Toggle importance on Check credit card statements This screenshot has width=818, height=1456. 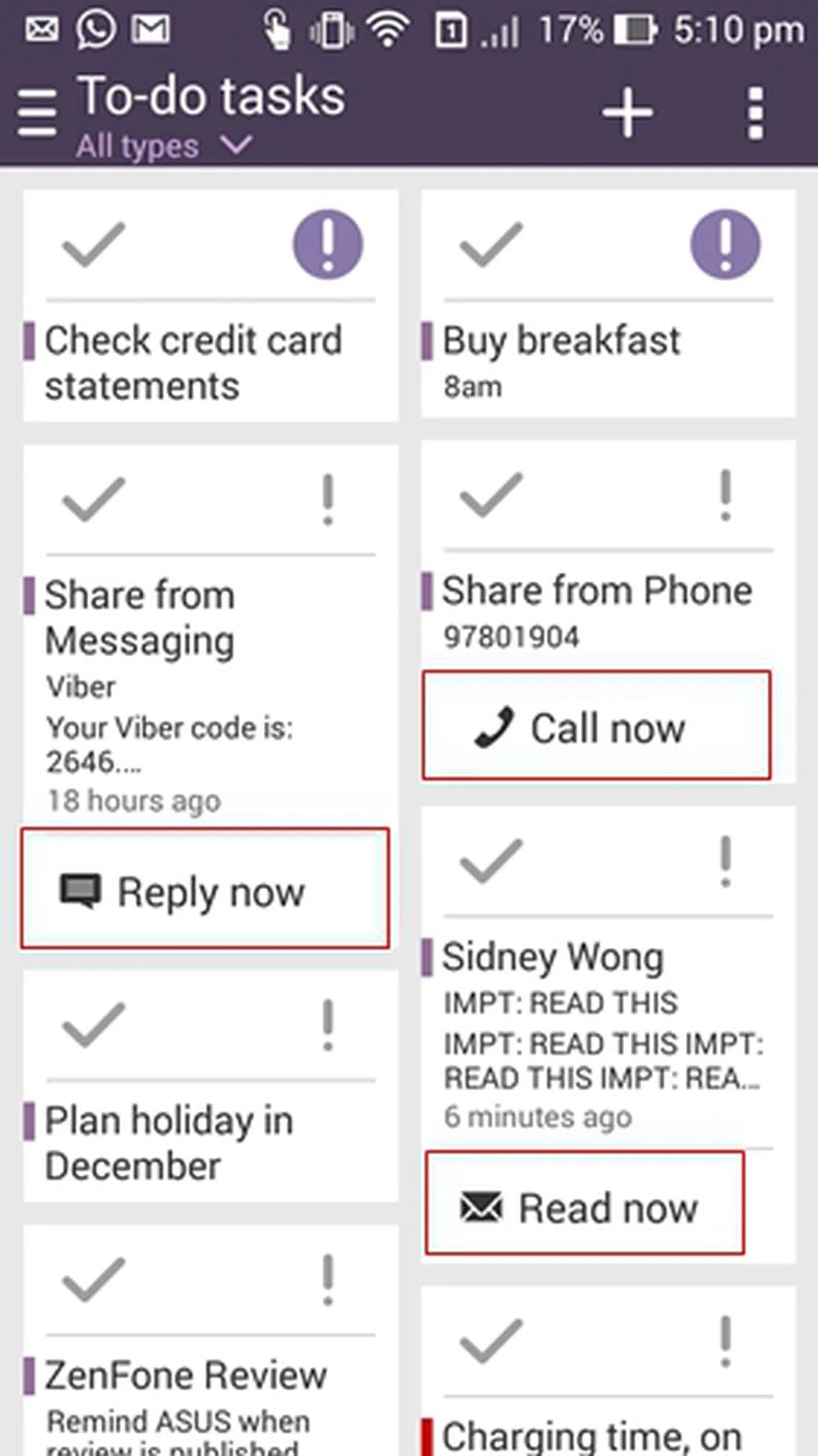tap(328, 244)
